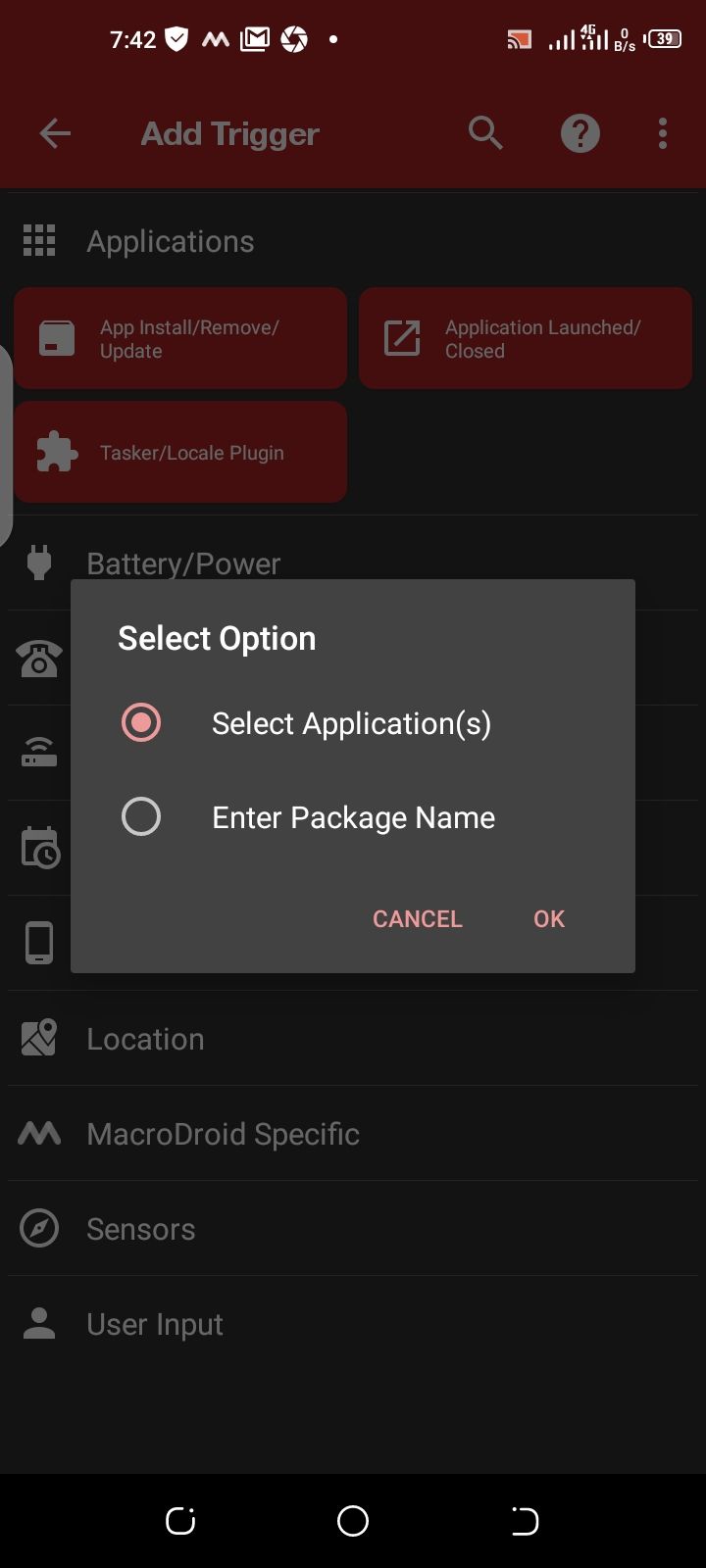Screen dimensions: 706x1568
Task: Choose the Enter Package Name option
Action: coord(141,817)
